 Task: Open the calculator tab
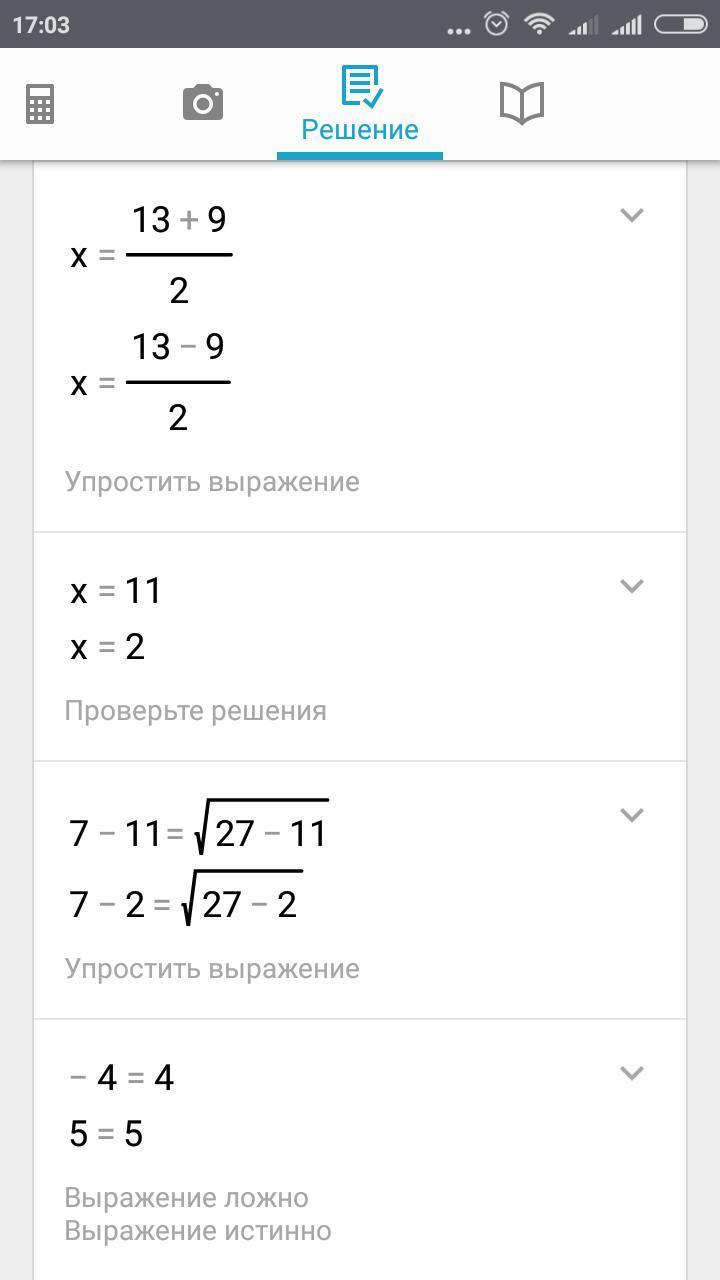click(40, 103)
